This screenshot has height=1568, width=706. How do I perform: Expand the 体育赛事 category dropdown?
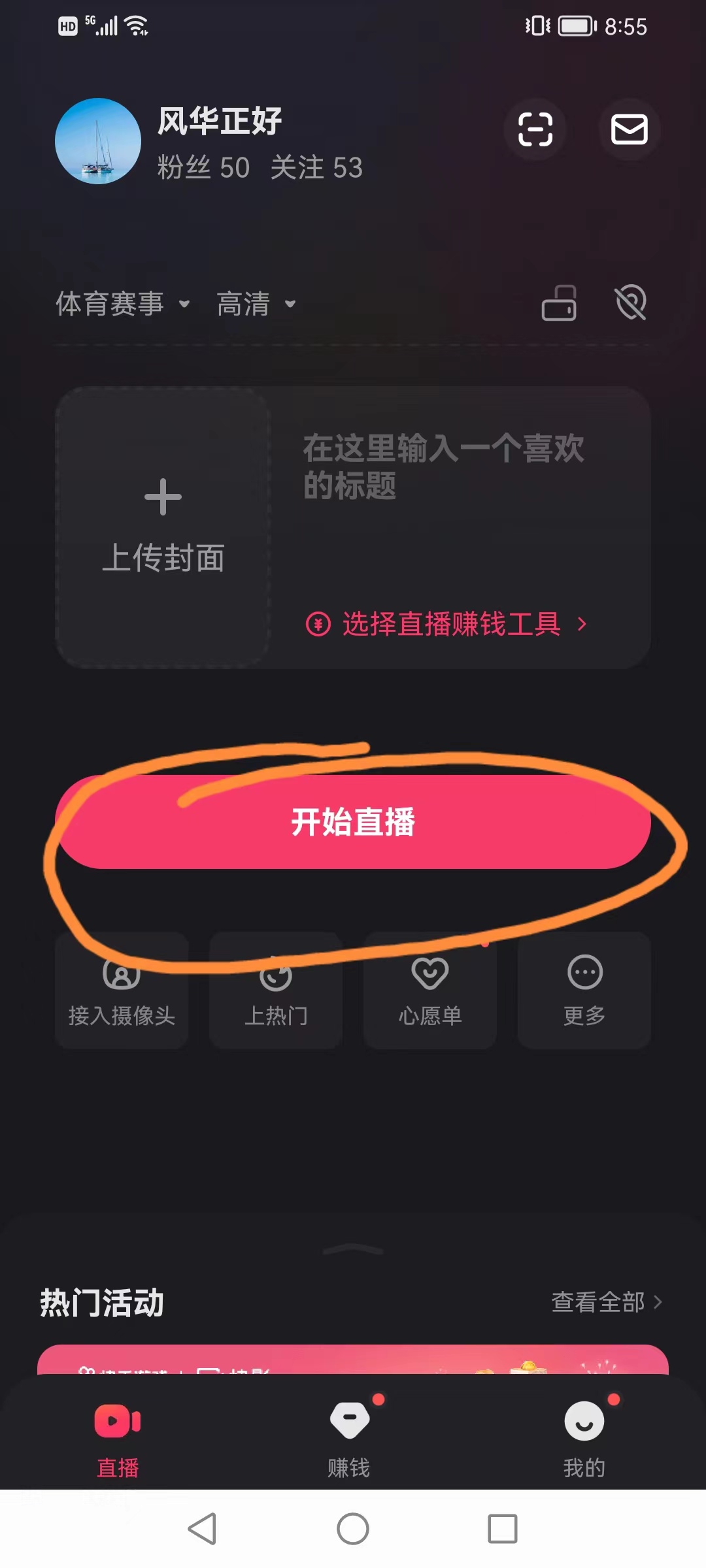[122, 304]
